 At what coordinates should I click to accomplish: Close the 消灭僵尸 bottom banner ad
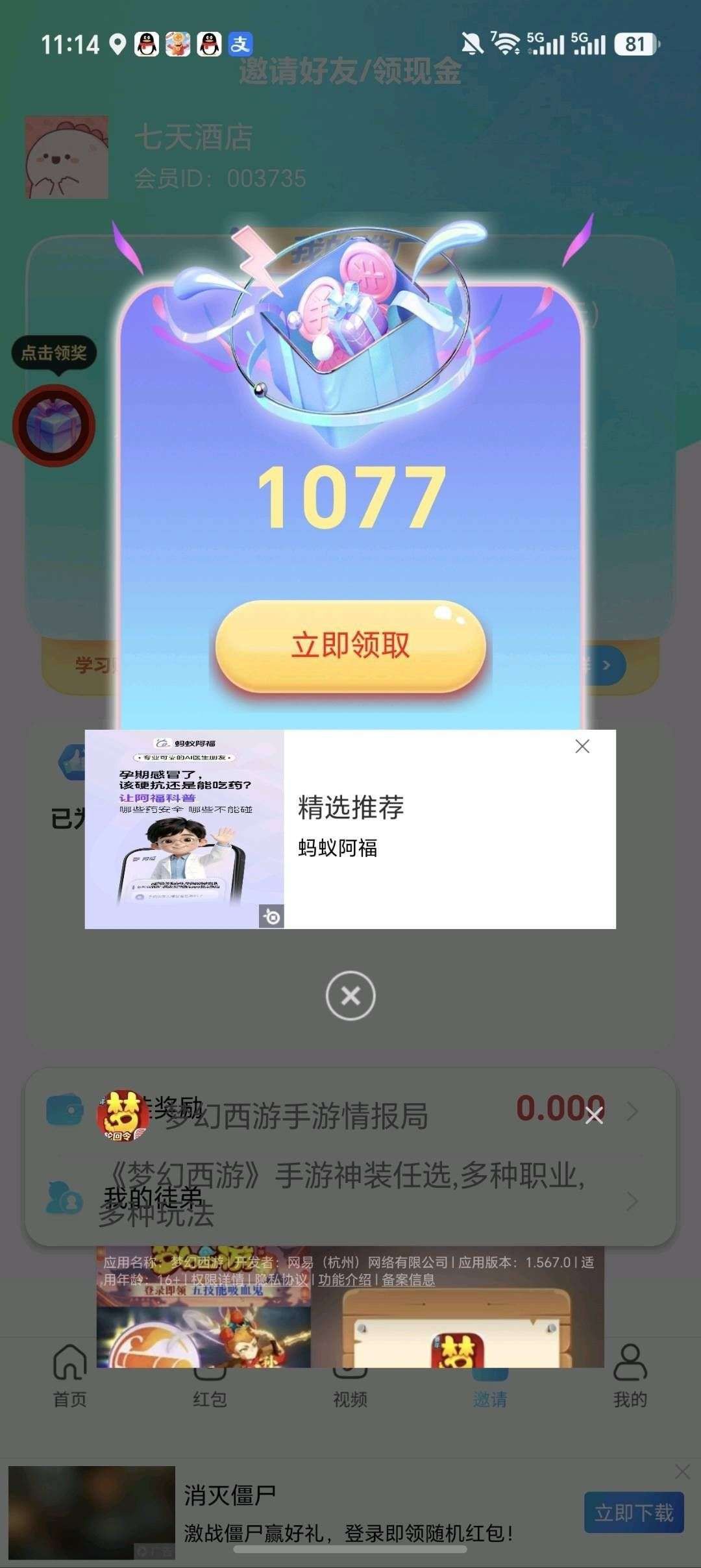click(x=682, y=1472)
